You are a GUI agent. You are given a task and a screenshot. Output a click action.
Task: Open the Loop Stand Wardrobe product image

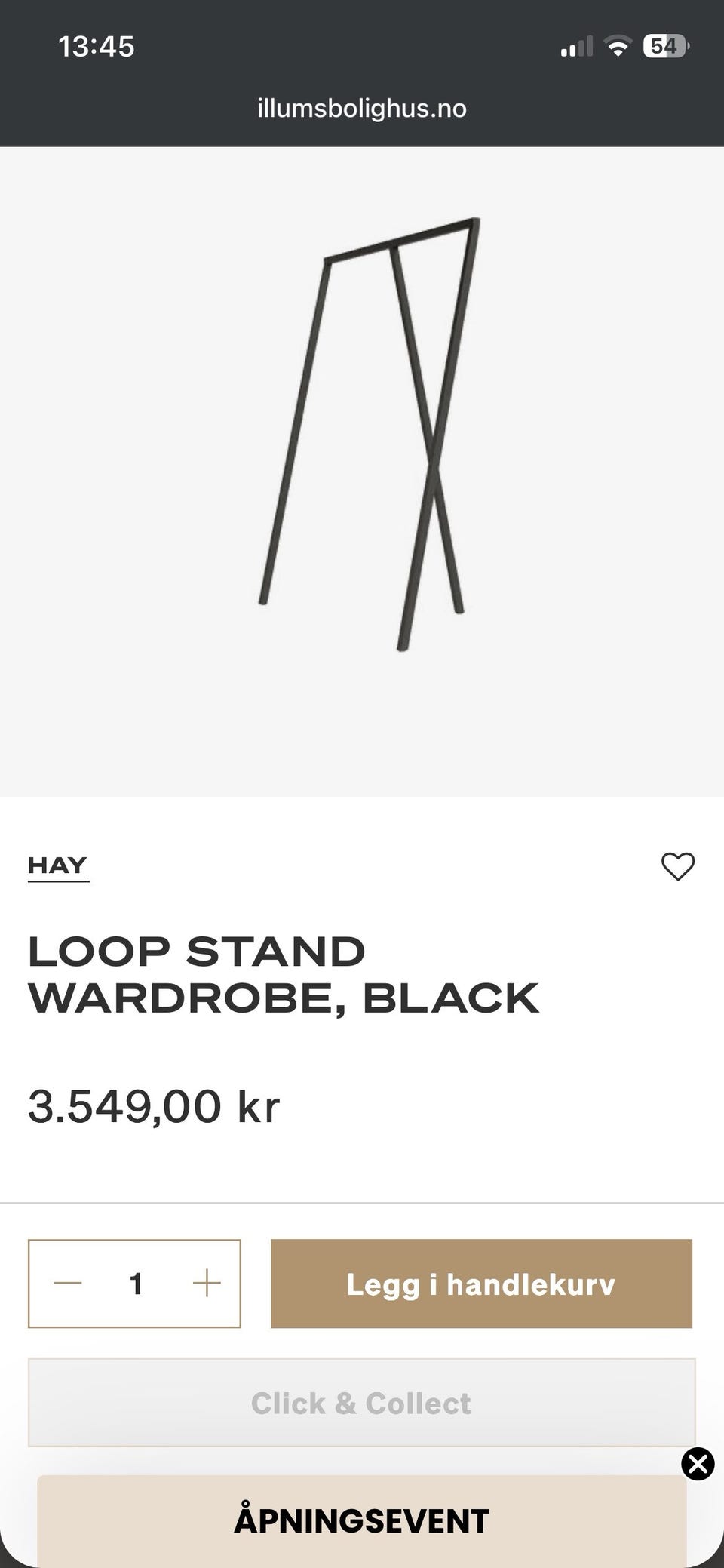(362, 472)
